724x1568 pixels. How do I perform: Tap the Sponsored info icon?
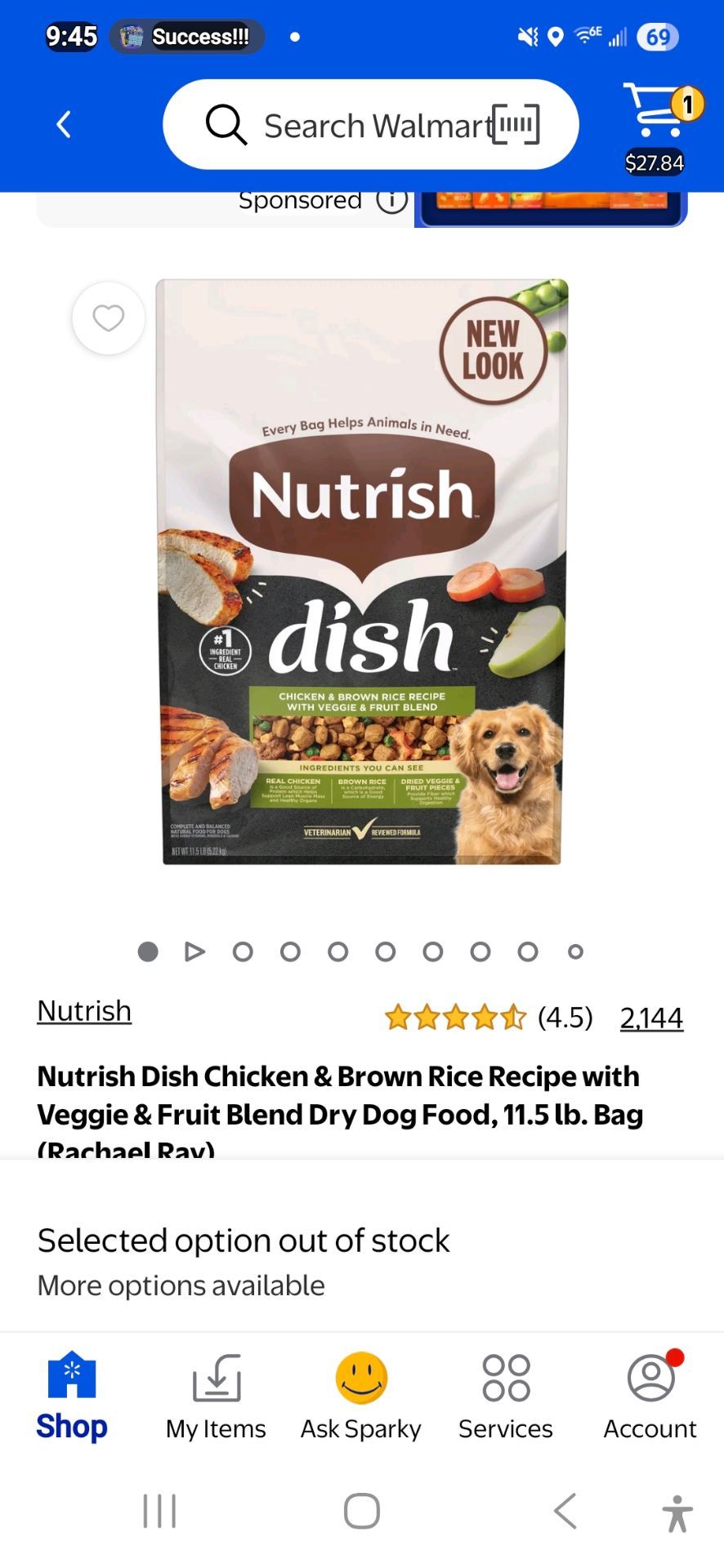(x=391, y=201)
